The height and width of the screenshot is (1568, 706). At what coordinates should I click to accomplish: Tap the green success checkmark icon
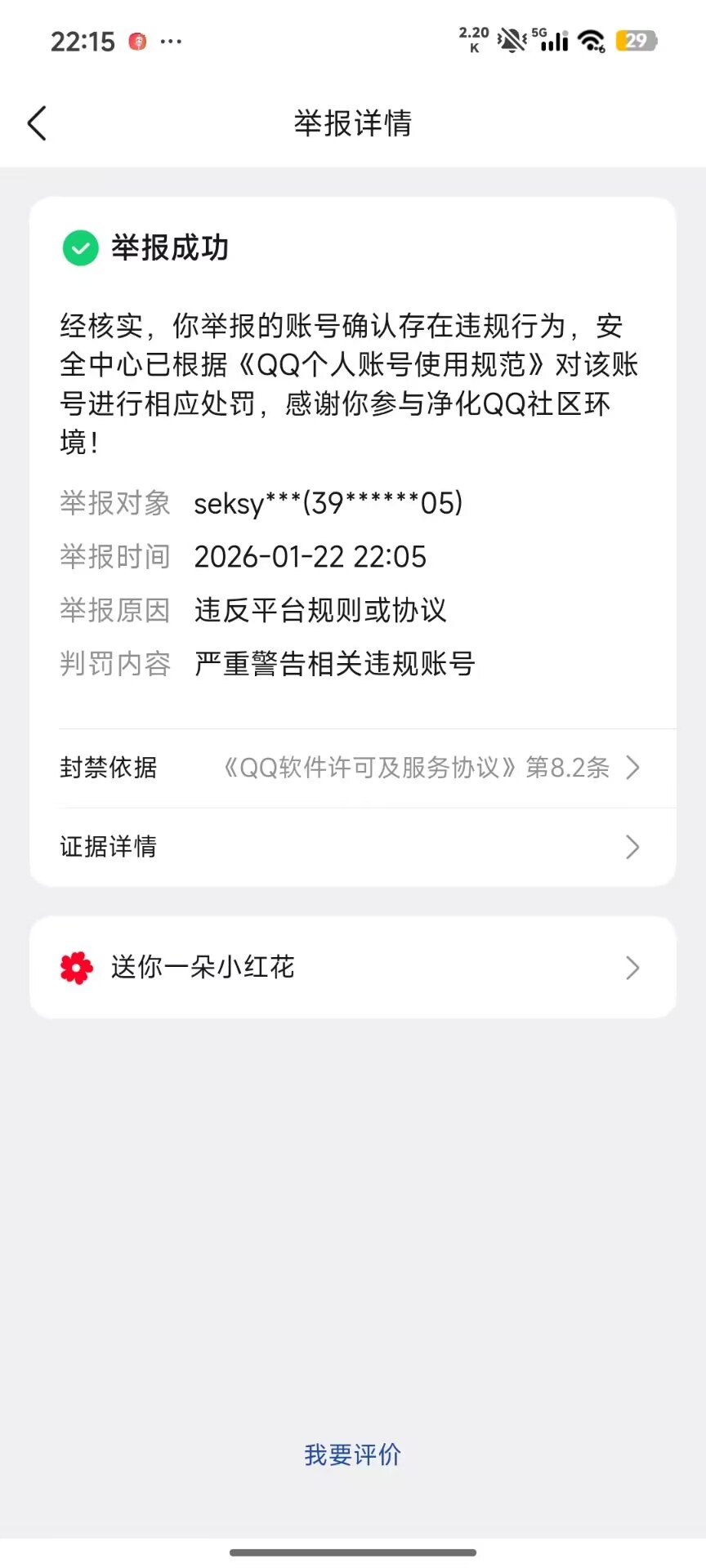point(78,247)
